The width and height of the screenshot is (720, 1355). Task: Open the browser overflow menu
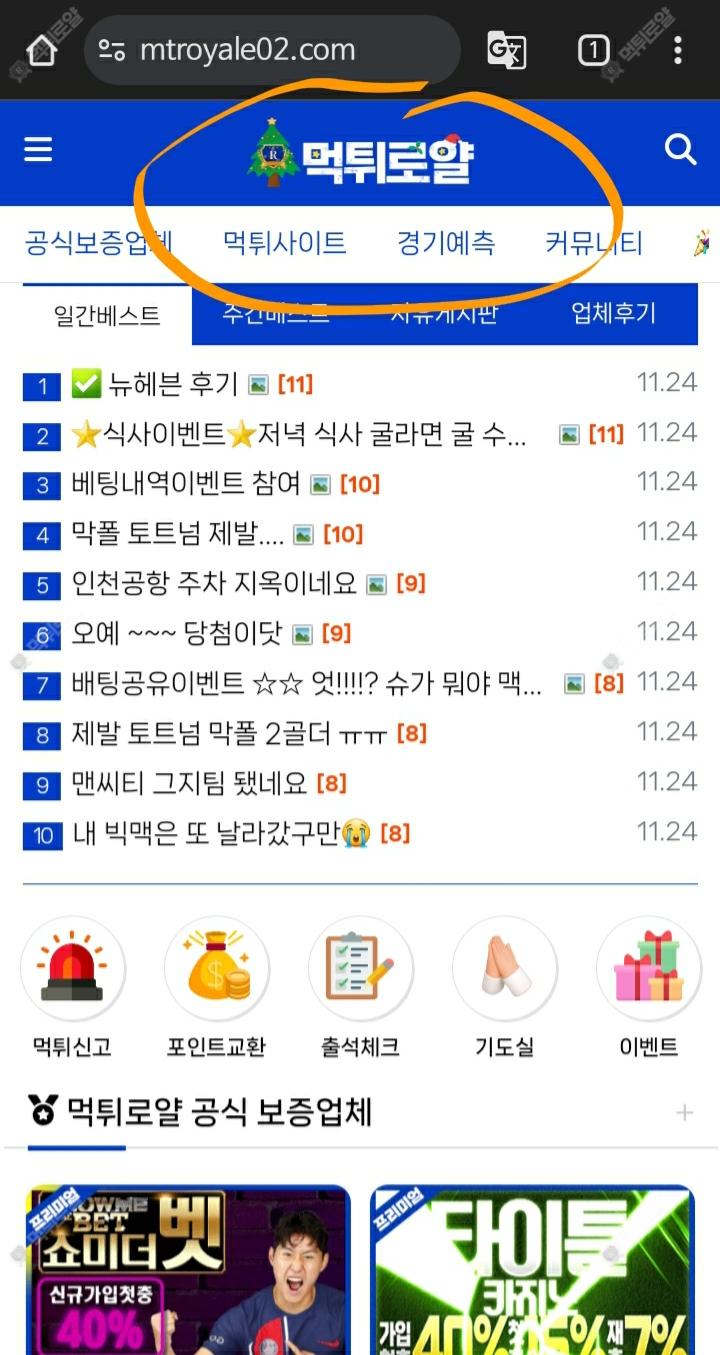(678, 50)
